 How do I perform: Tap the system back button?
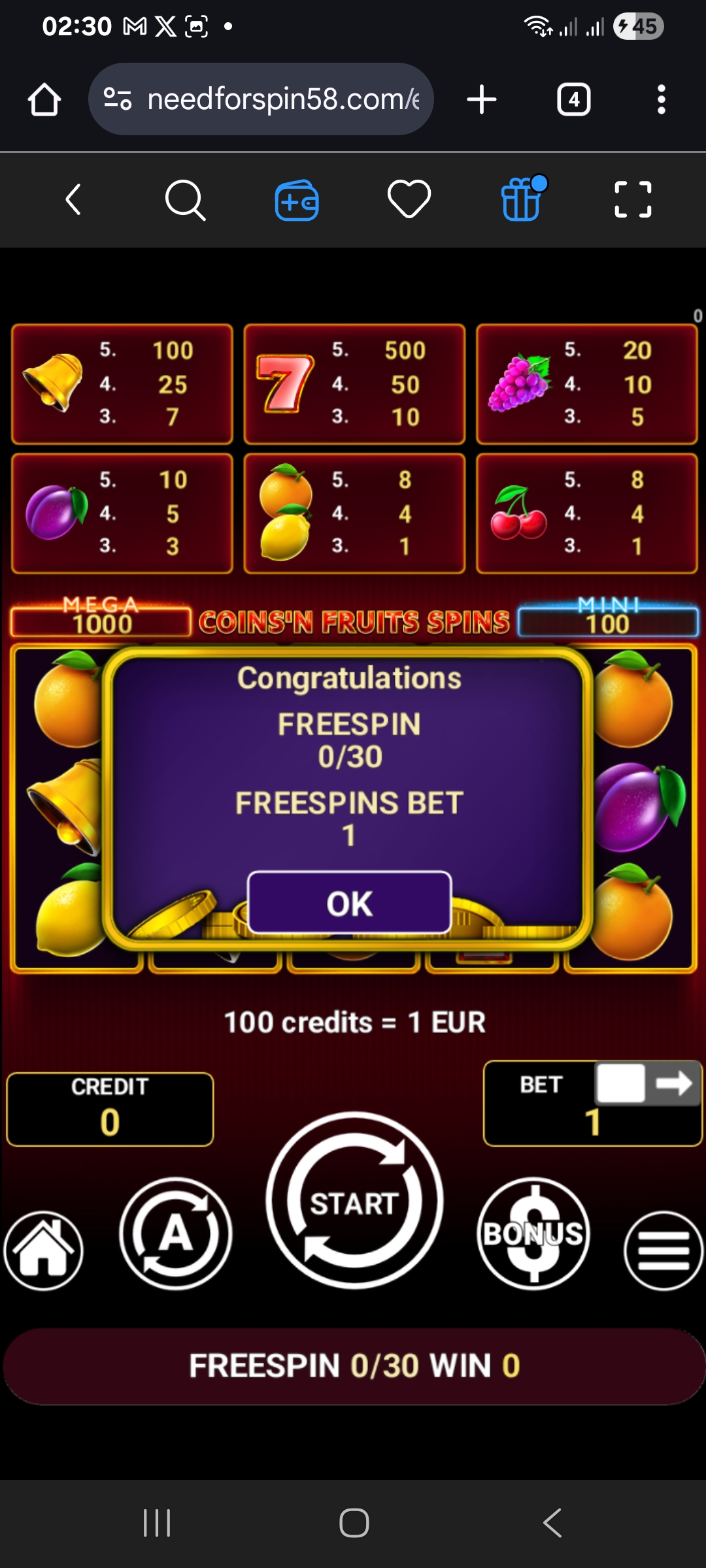[552, 1523]
